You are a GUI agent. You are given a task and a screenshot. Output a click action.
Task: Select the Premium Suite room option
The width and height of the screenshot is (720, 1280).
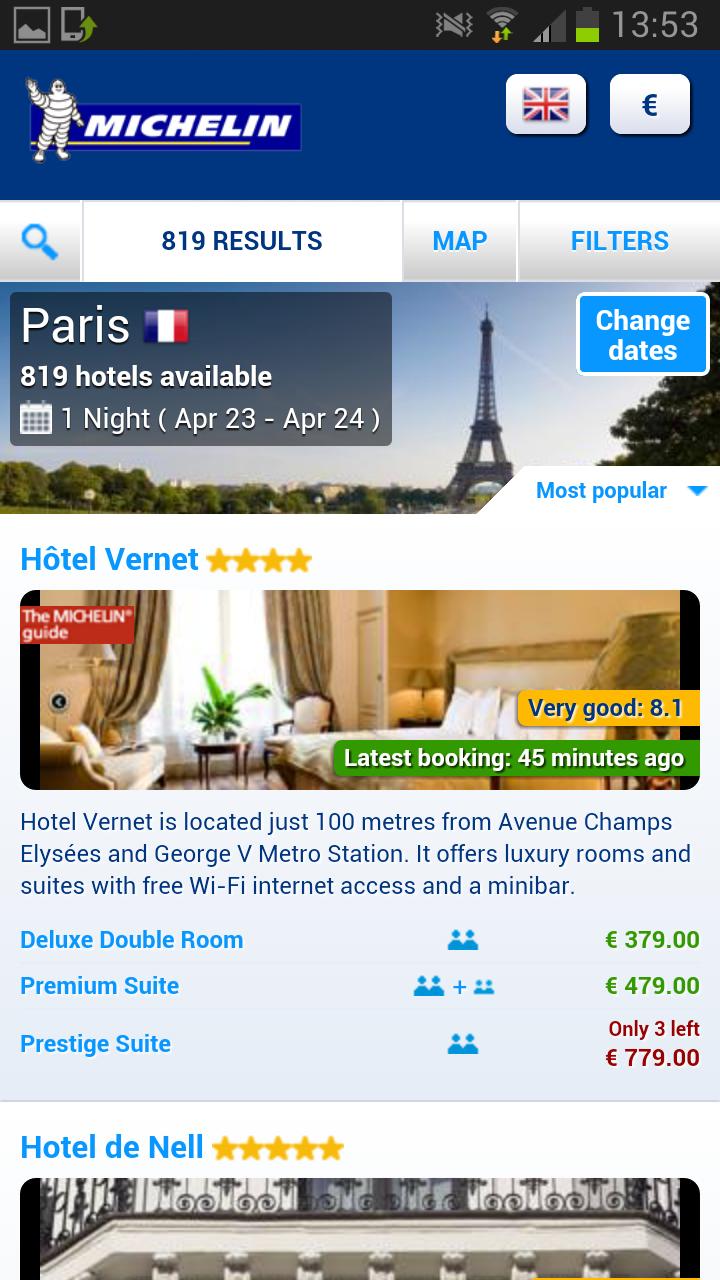pyautogui.click(x=99, y=986)
